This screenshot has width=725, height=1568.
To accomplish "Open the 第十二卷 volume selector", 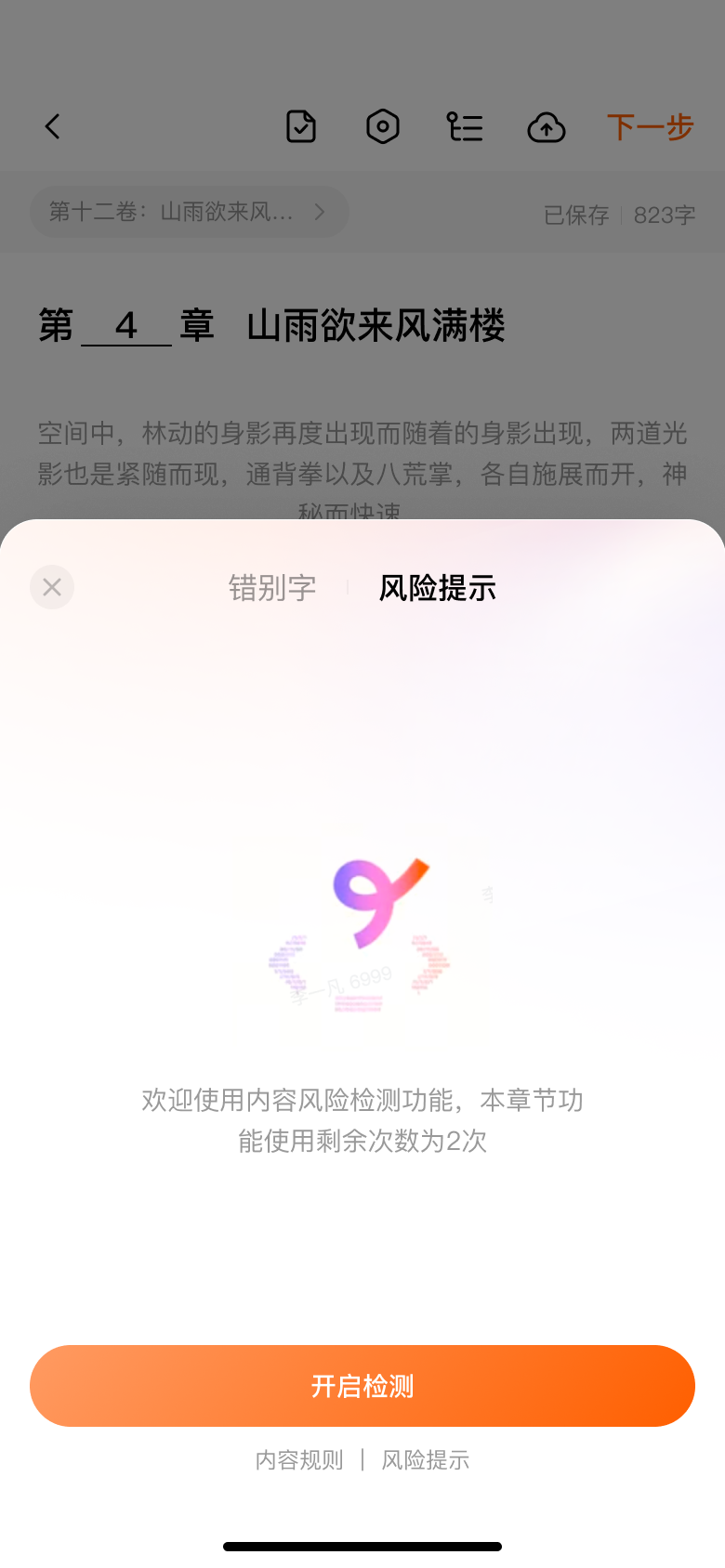I will pyautogui.click(x=189, y=212).
